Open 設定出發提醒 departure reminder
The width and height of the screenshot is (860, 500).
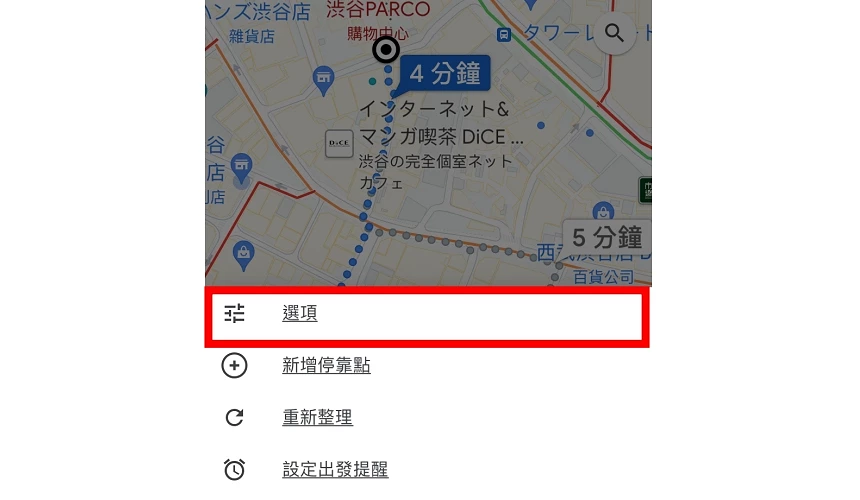coord(427,469)
